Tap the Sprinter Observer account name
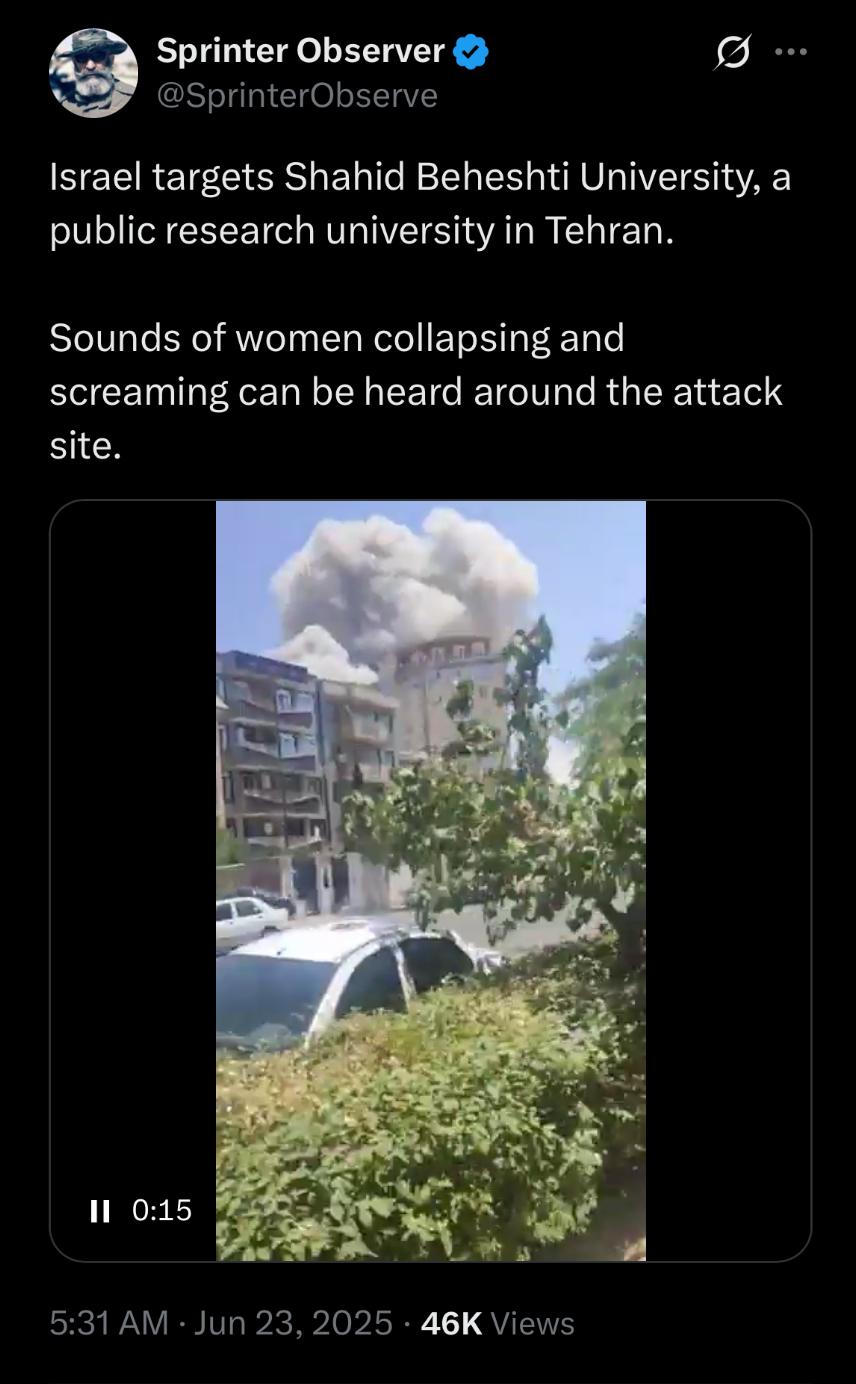The height and width of the screenshot is (1384, 856). [300, 50]
